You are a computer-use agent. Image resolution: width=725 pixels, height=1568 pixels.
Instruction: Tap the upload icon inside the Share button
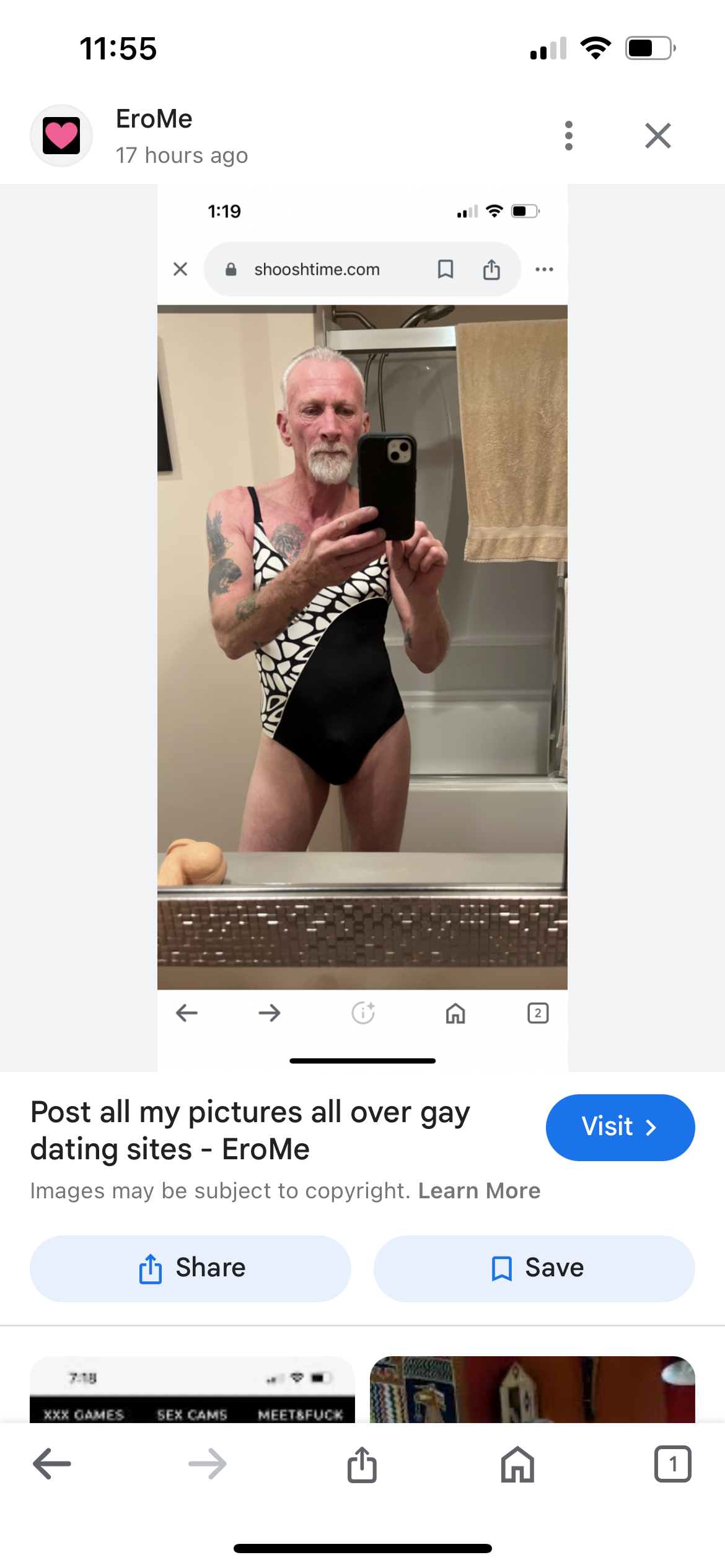click(x=151, y=1268)
